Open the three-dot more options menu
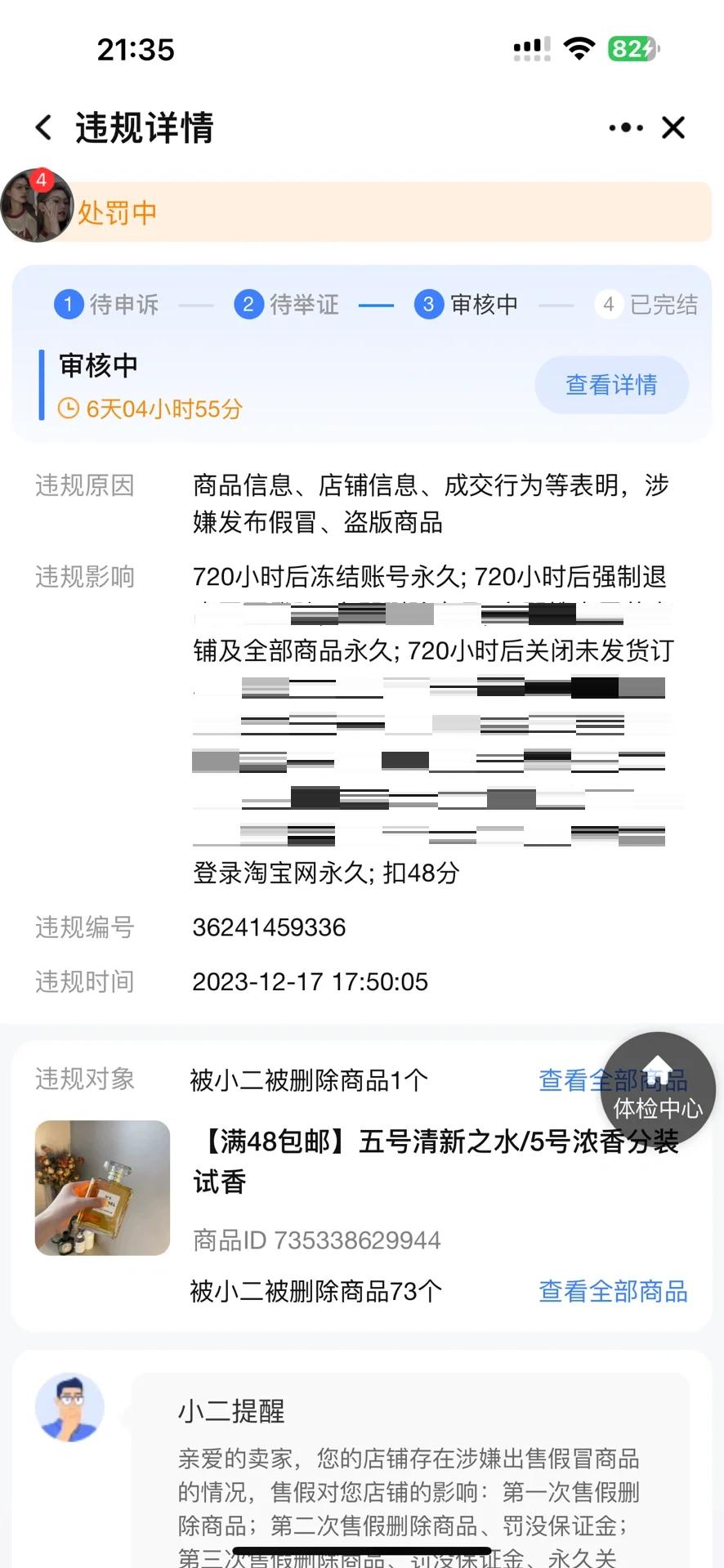 click(624, 127)
